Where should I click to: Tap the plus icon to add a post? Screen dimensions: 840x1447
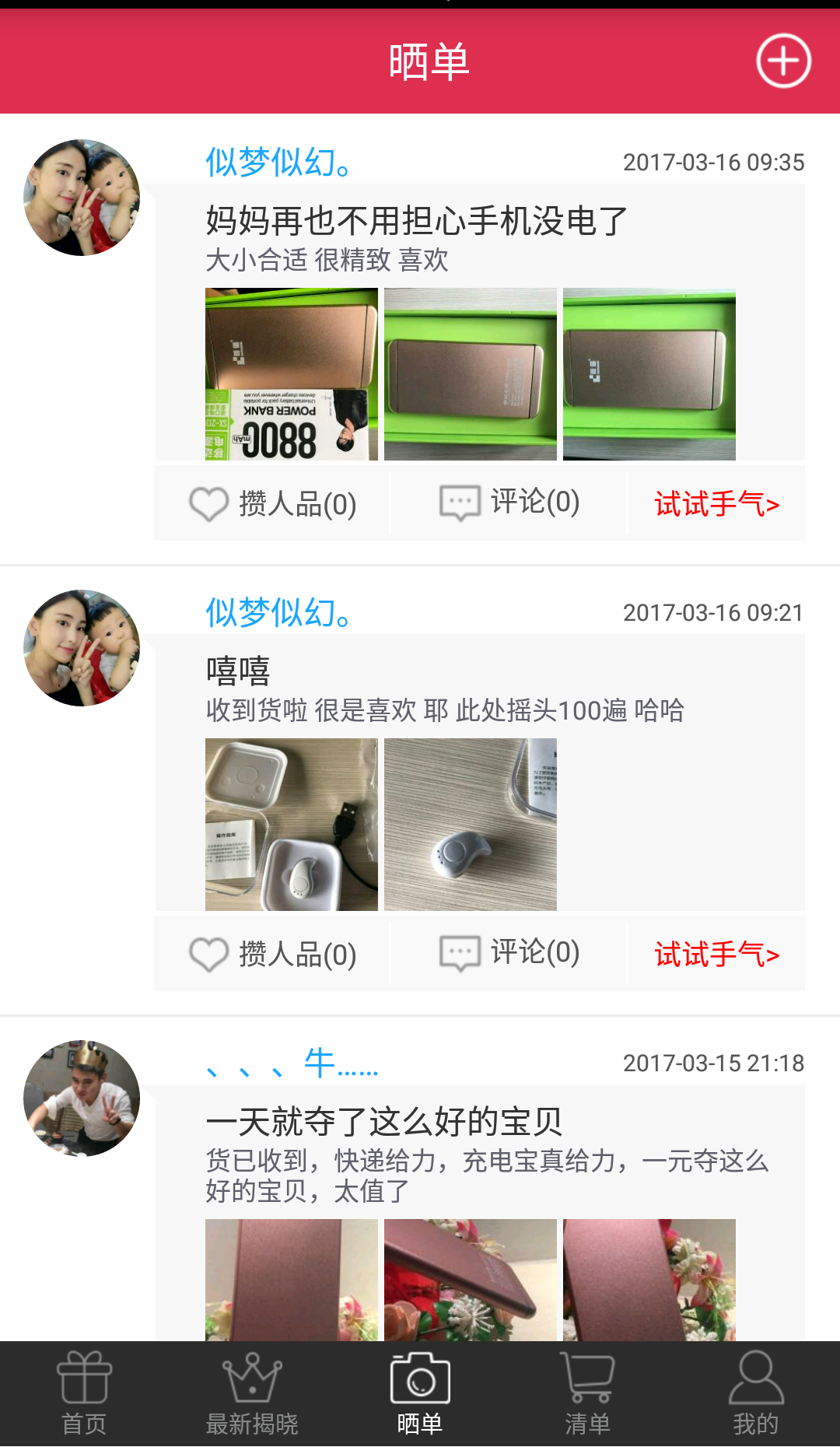(783, 61)
